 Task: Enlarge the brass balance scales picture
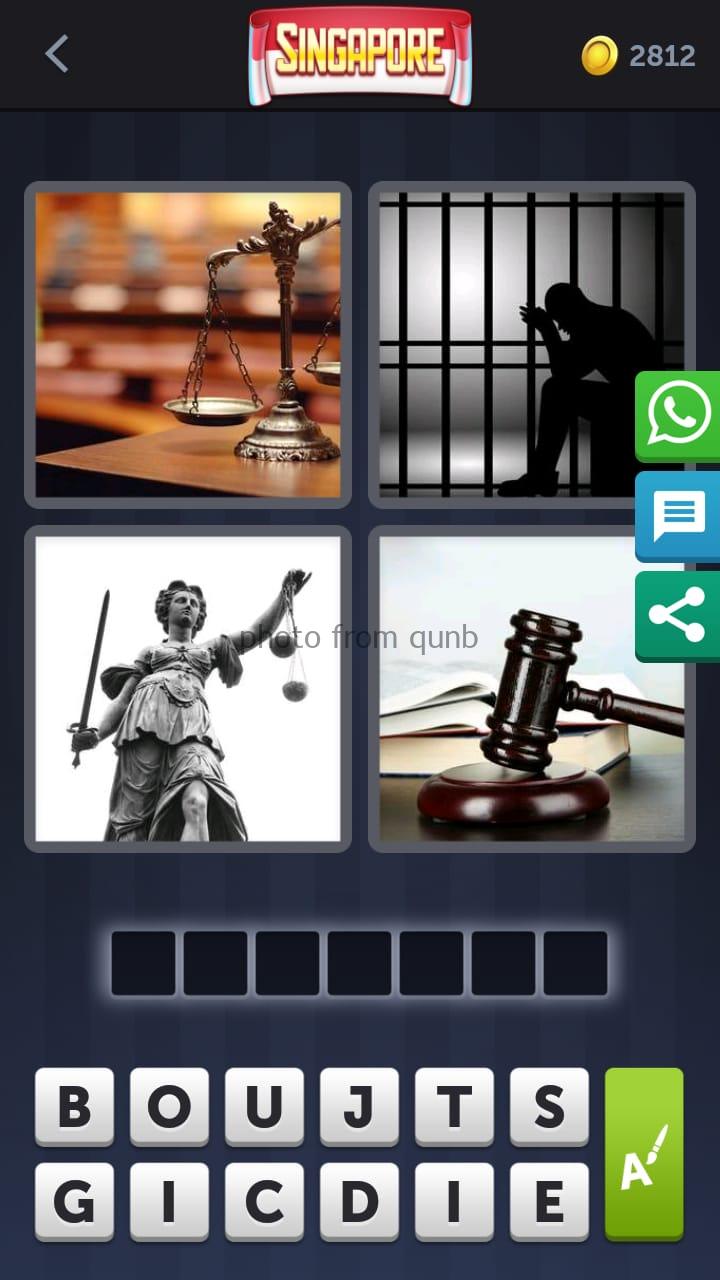tap(188, 345)
